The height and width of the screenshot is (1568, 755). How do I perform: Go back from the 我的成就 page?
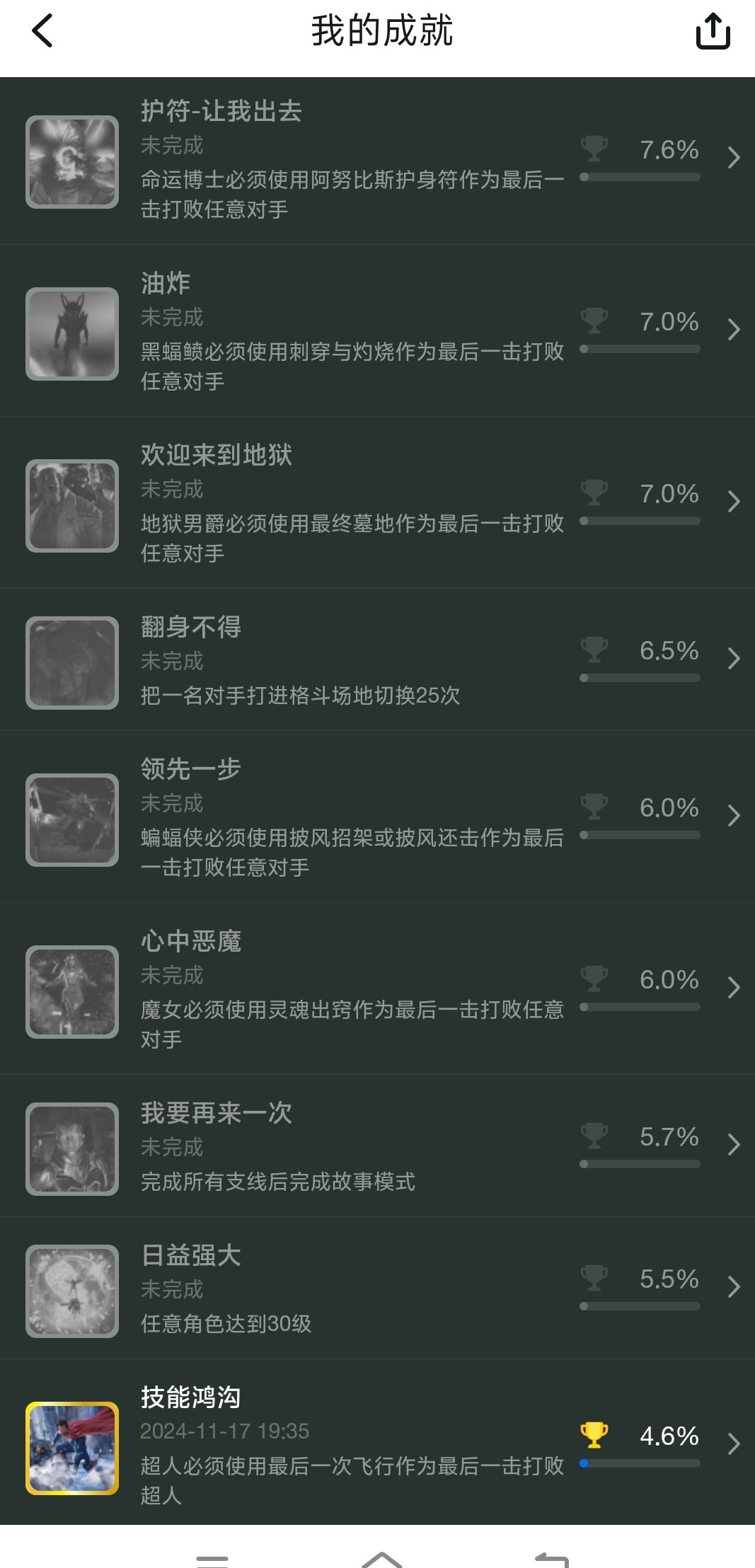click(42, 31)
